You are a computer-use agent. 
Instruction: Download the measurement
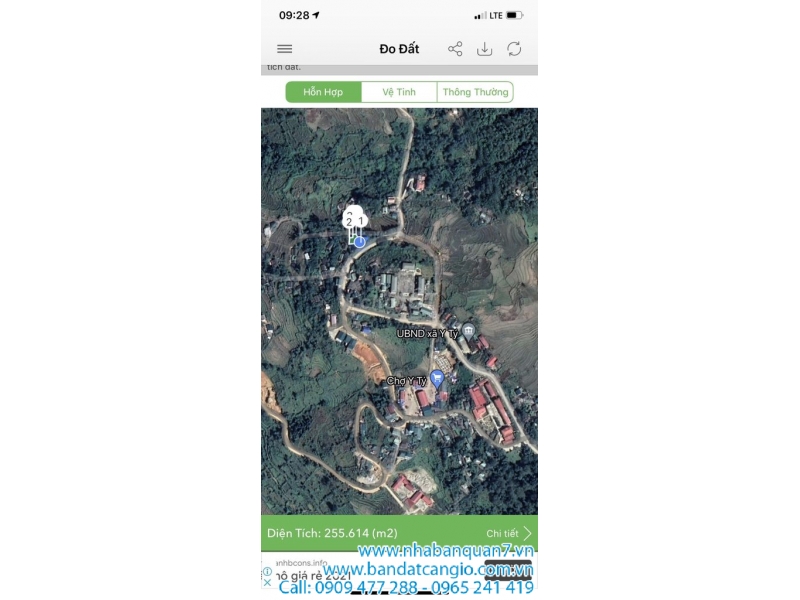click(484, 49)
